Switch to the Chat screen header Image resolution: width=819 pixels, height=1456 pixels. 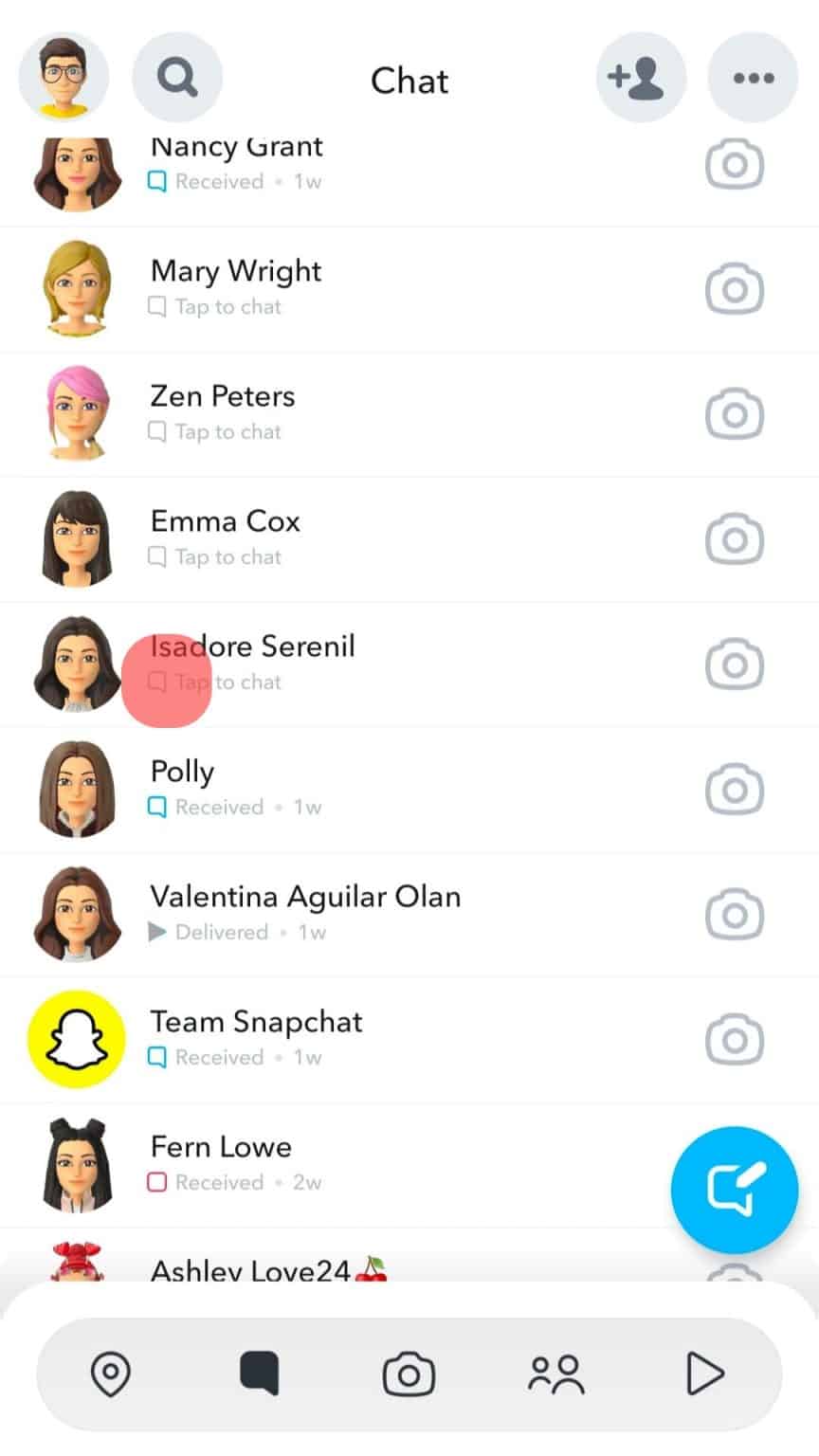[x=409, y=82]
